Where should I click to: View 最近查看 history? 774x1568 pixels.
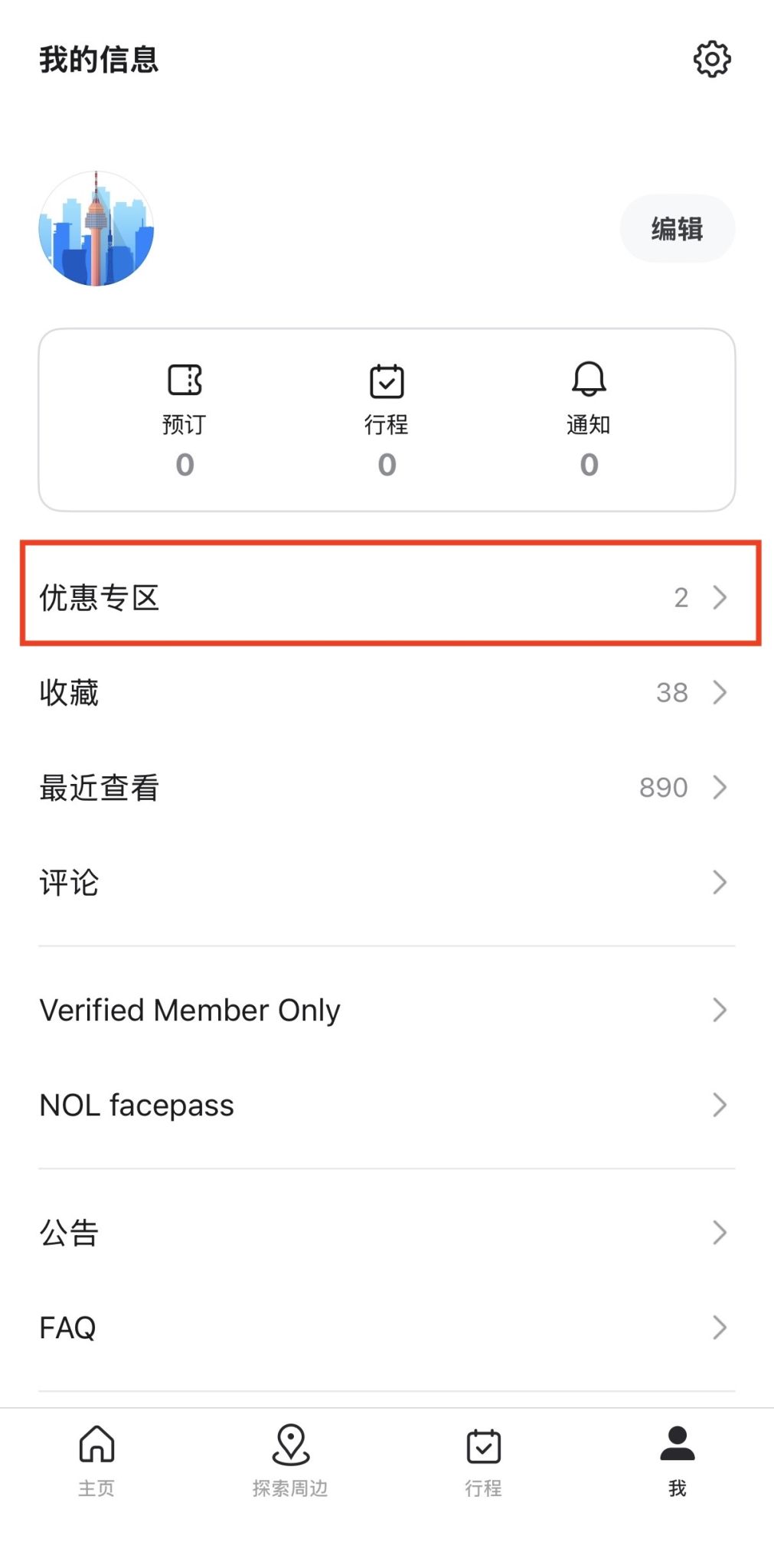[387, 787]
